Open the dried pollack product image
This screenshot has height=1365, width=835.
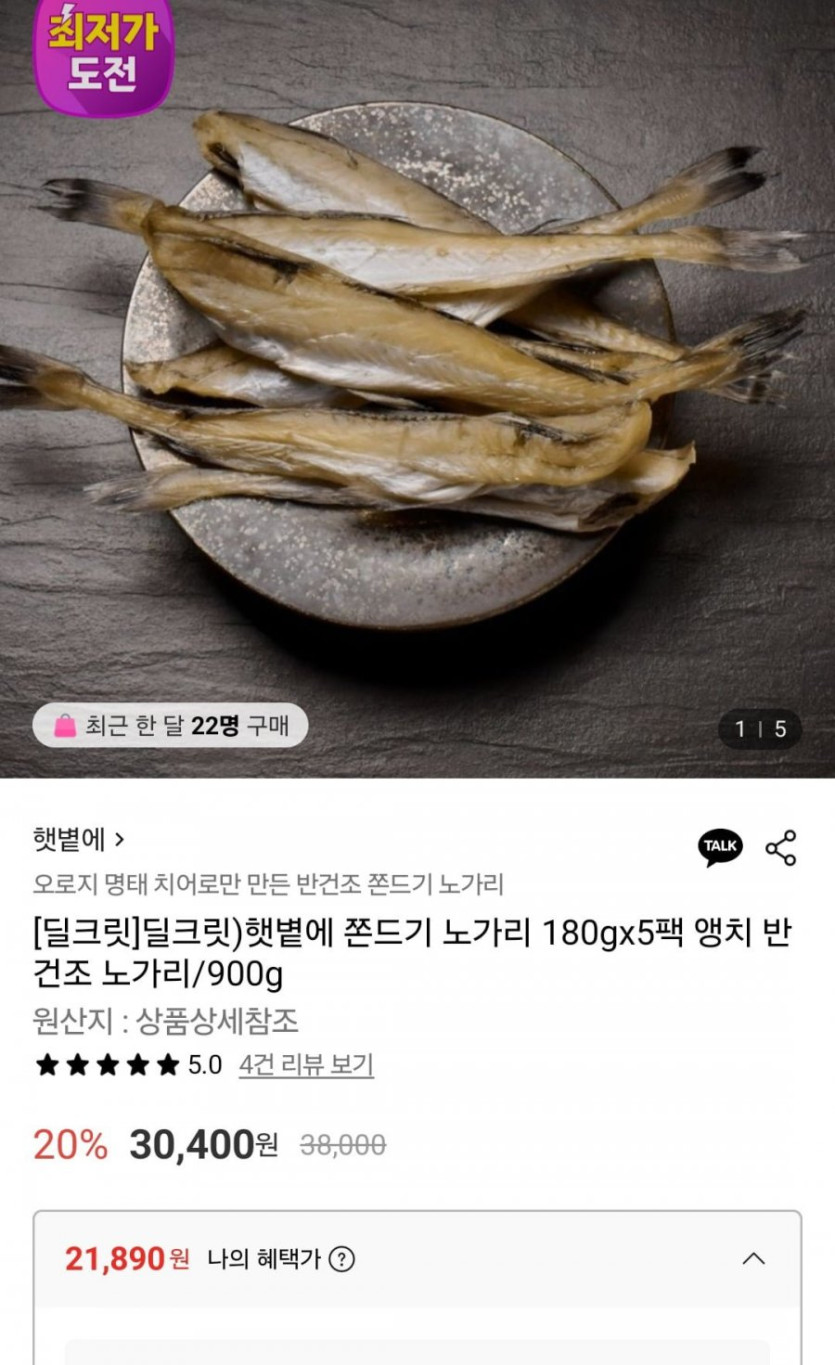point(417,388)
